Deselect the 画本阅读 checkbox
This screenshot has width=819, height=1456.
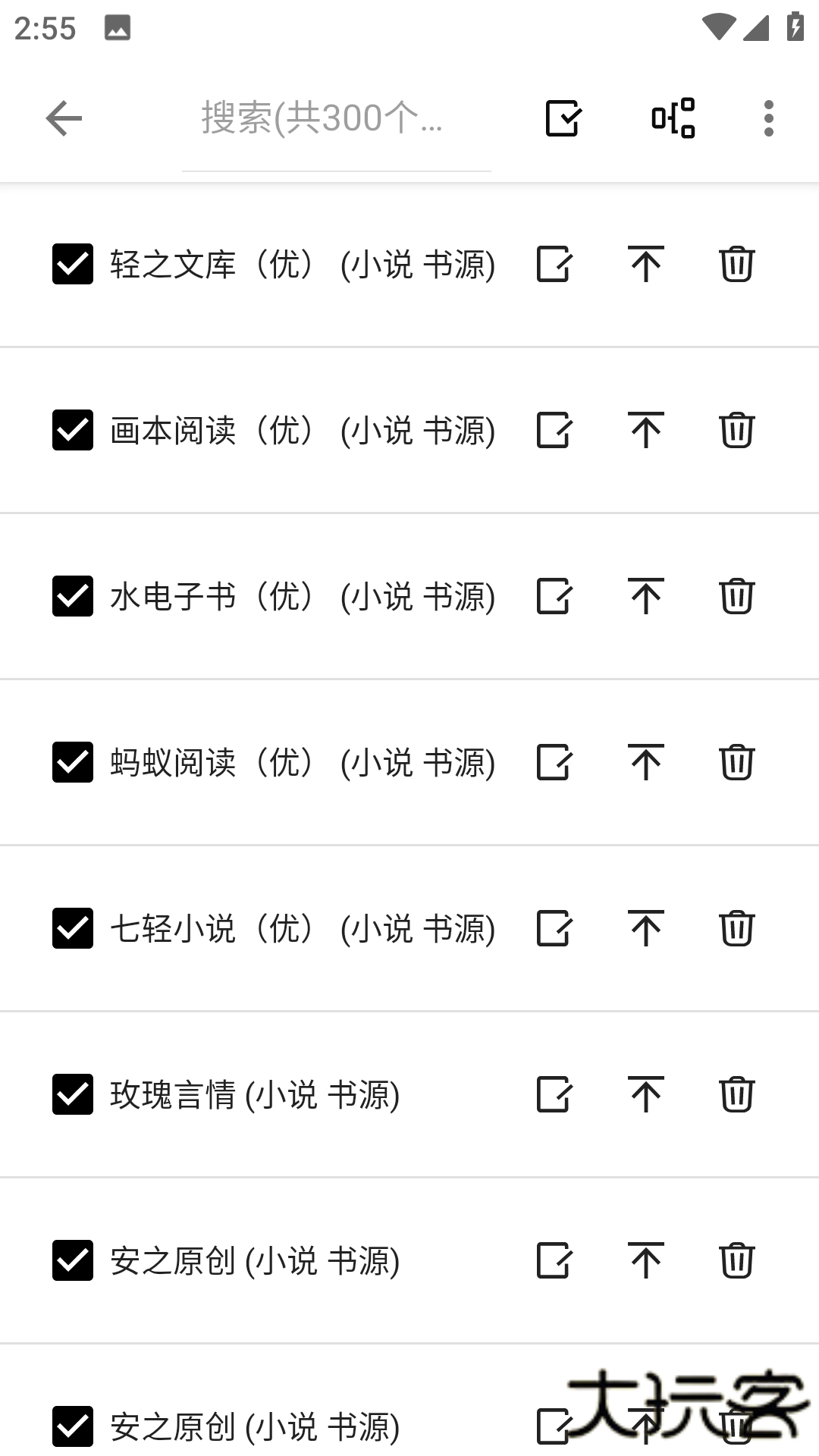point(71,429)
